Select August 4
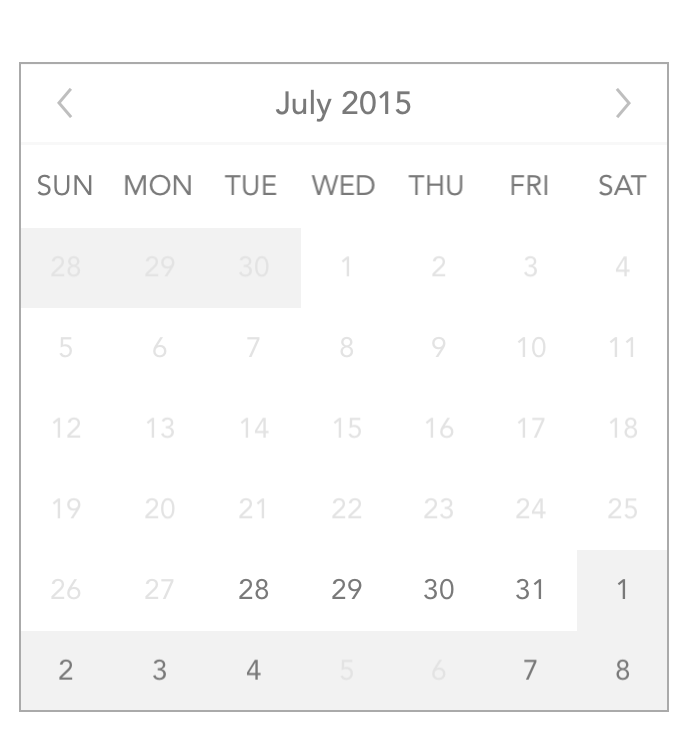 point(253,670)
